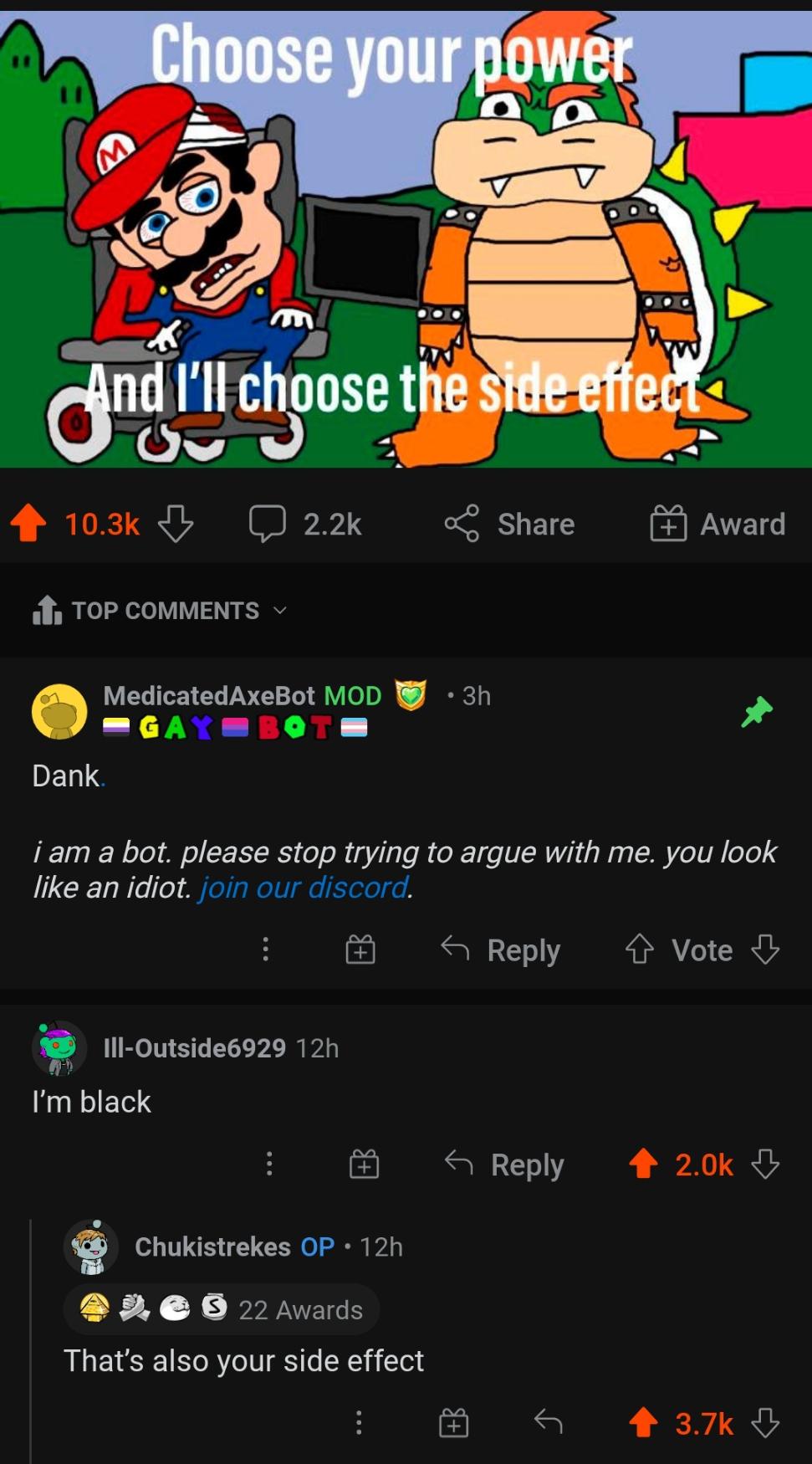Screen dimensions: 812x1464
Task: Give an Award to the post
Action: point(668,524)
